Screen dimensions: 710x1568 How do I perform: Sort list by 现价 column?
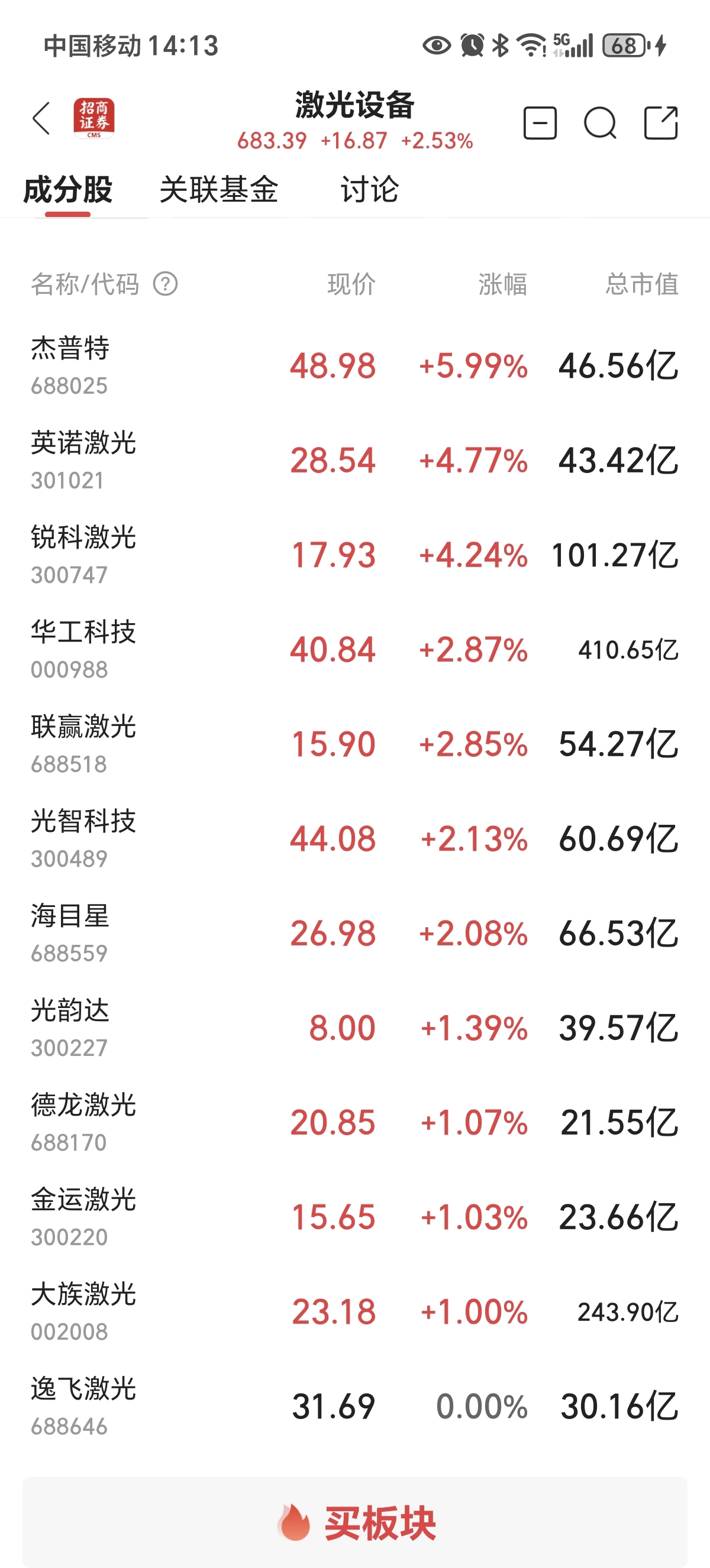point(351,284)
